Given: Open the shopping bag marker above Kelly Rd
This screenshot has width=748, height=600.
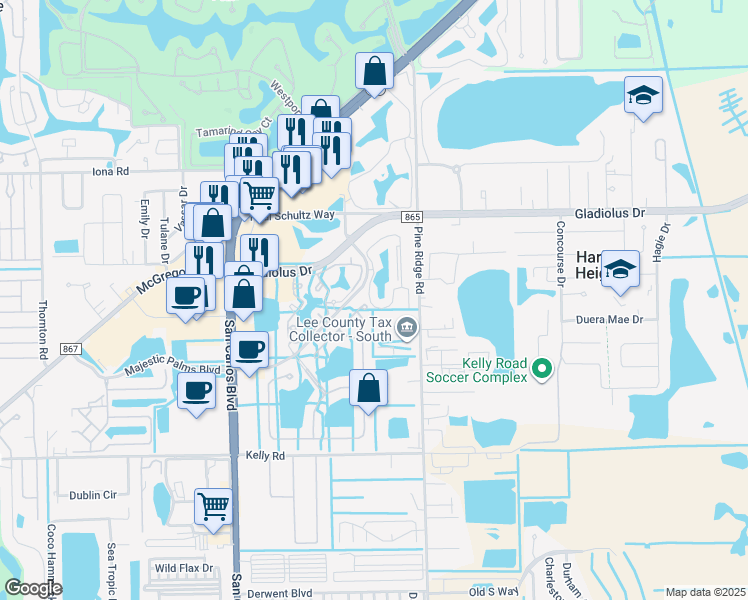Looking at the screenshot, I should click(x=368, y=389).
